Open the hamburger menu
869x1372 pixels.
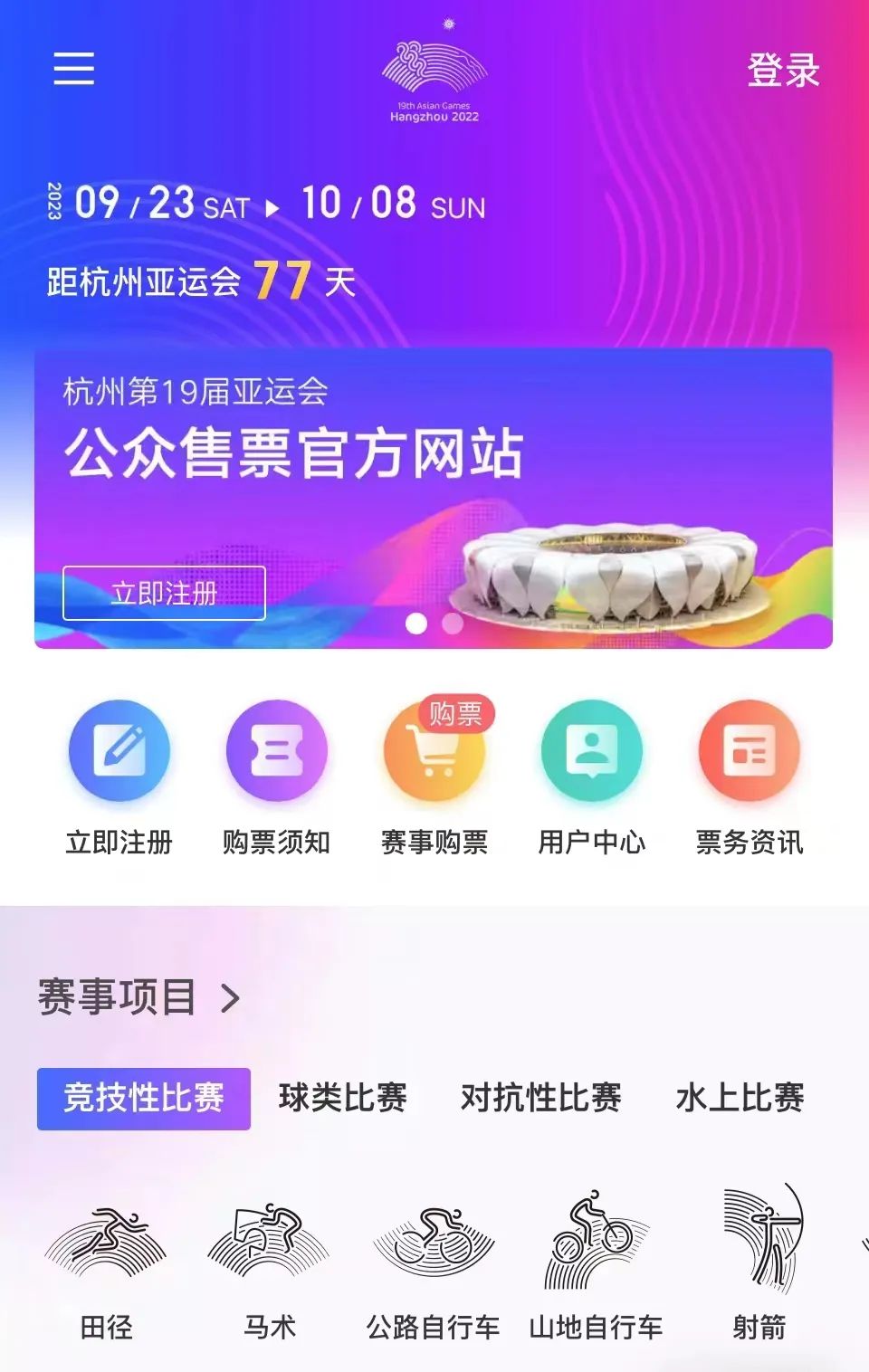point(73,68)
